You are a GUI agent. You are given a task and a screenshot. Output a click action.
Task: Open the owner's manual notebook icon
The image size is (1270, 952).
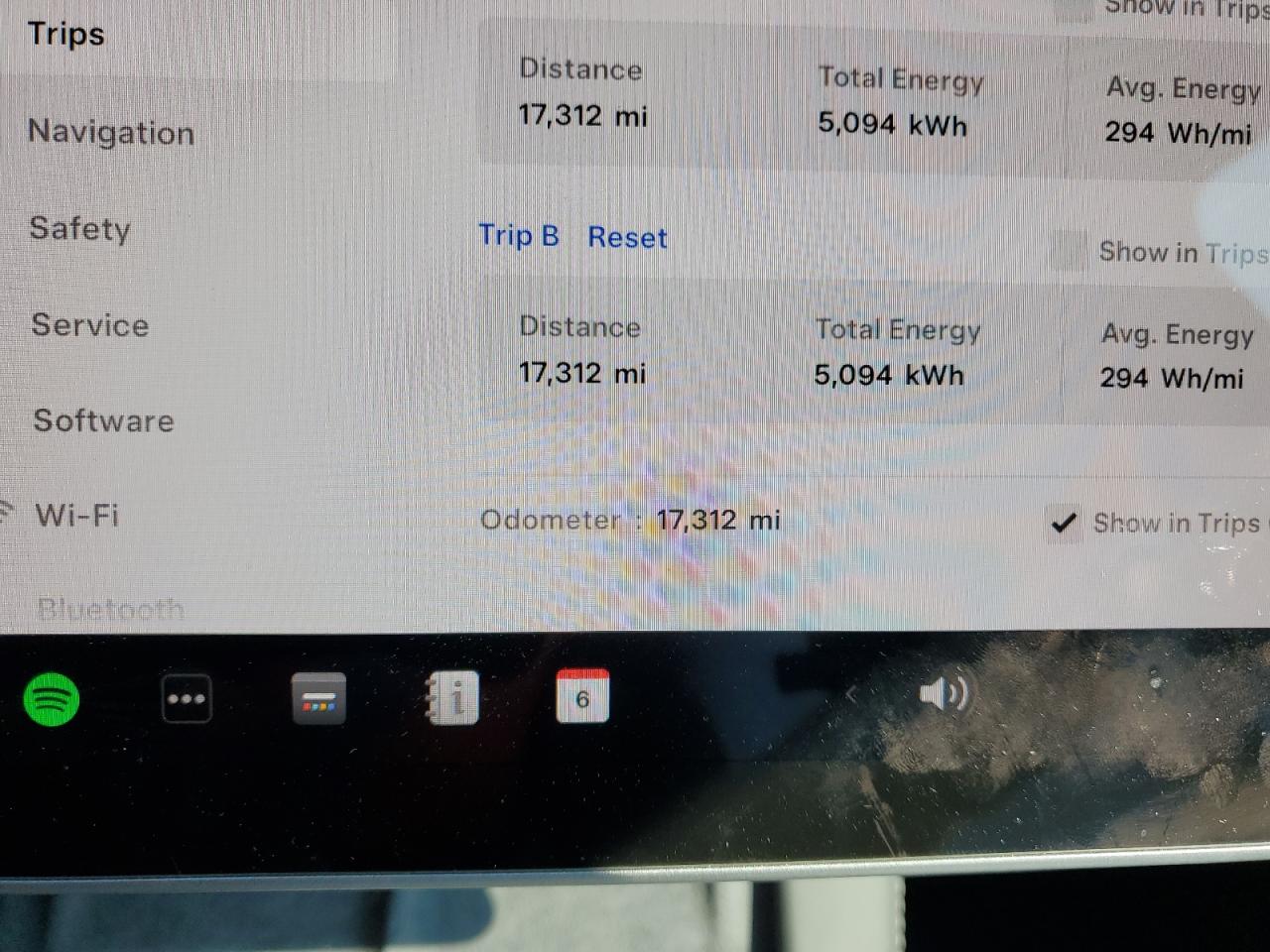pos(453,697)
